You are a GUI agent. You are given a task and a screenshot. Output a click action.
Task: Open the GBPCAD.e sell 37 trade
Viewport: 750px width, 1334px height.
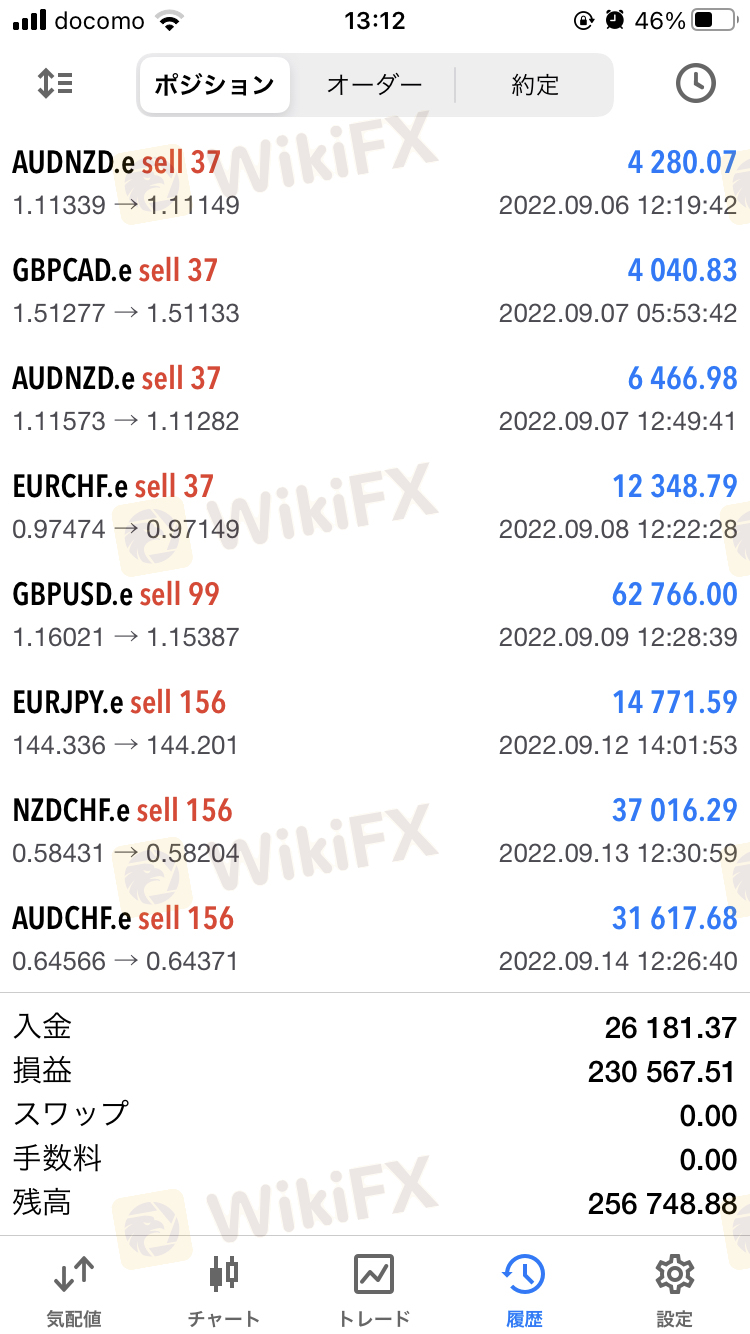click(375, 290)
